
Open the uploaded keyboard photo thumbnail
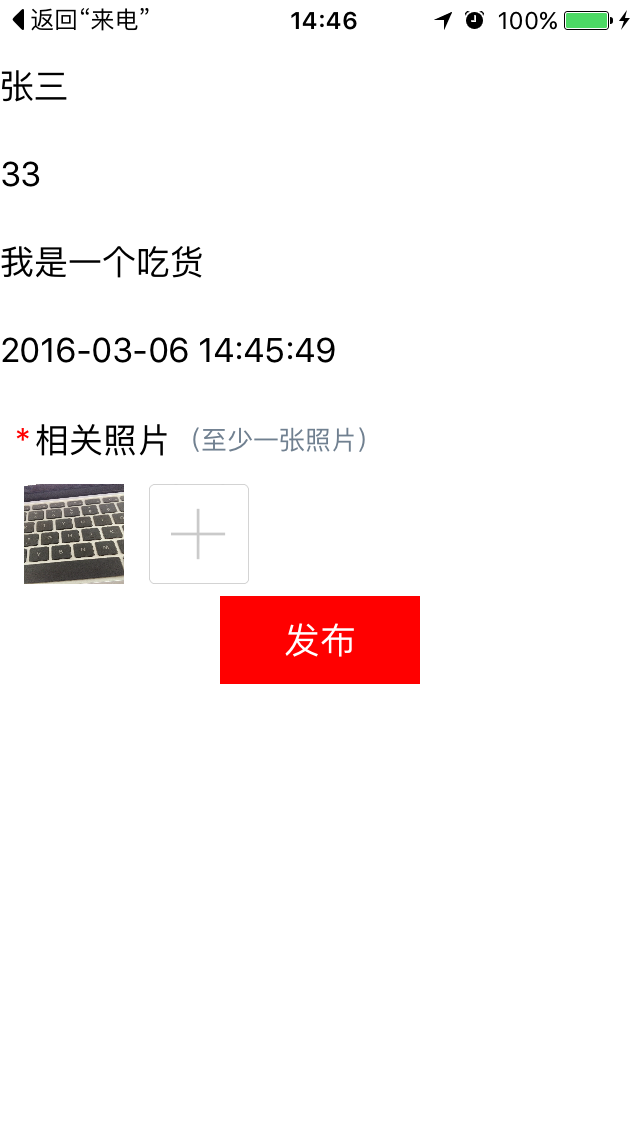coord(74,534)
